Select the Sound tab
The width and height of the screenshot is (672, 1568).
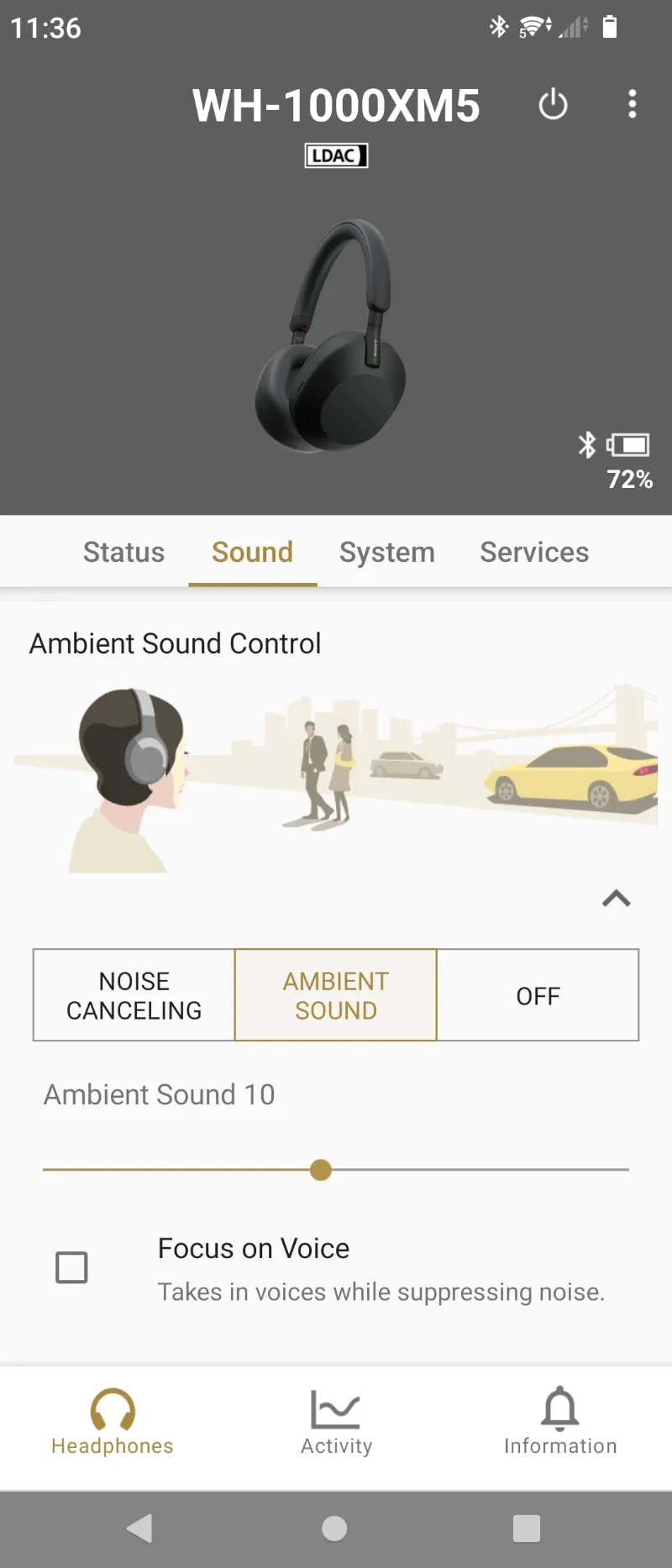pyautogui.click(x=252, y=552)
